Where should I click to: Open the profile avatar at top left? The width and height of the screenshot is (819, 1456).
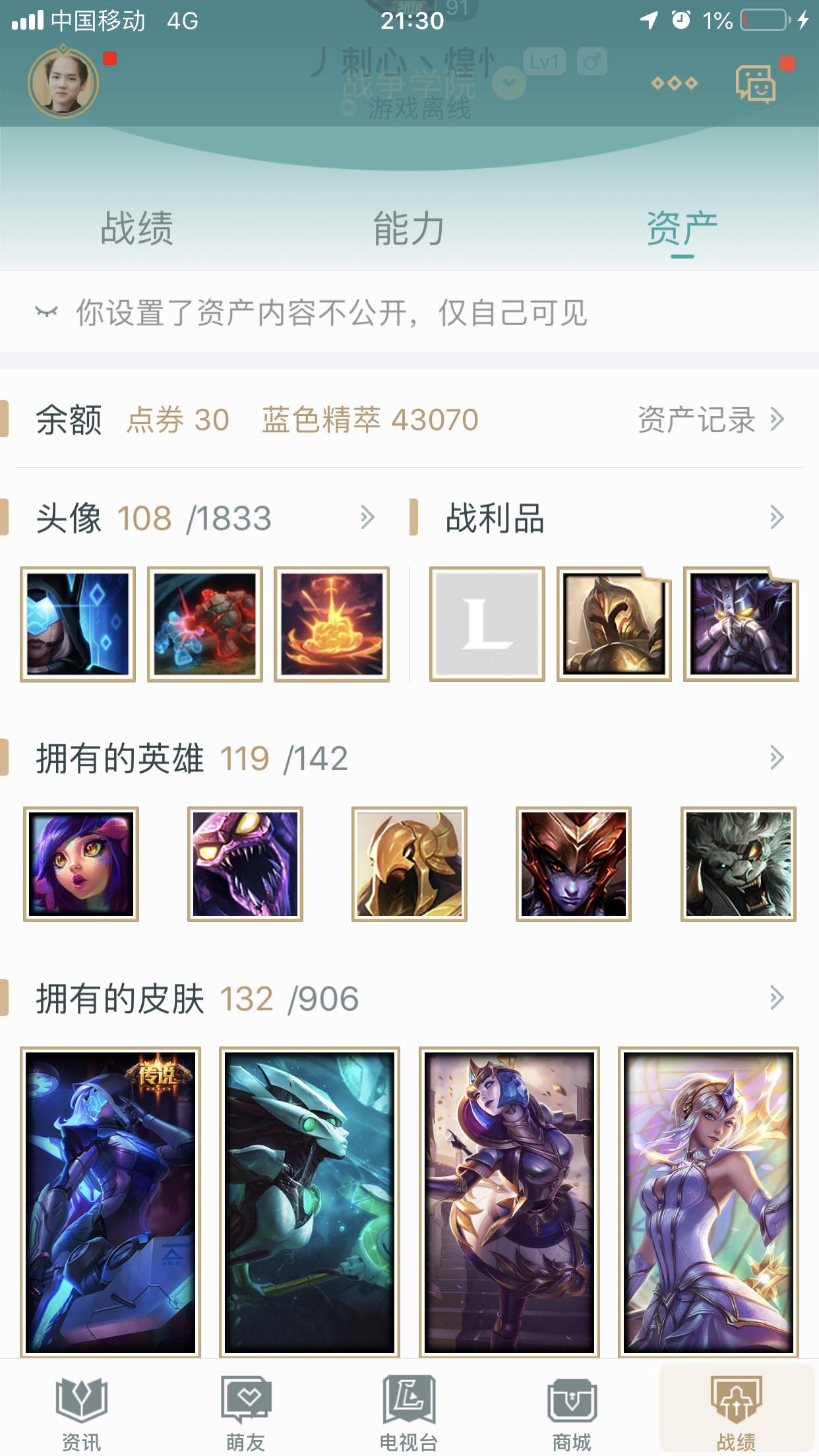(63, 84)
